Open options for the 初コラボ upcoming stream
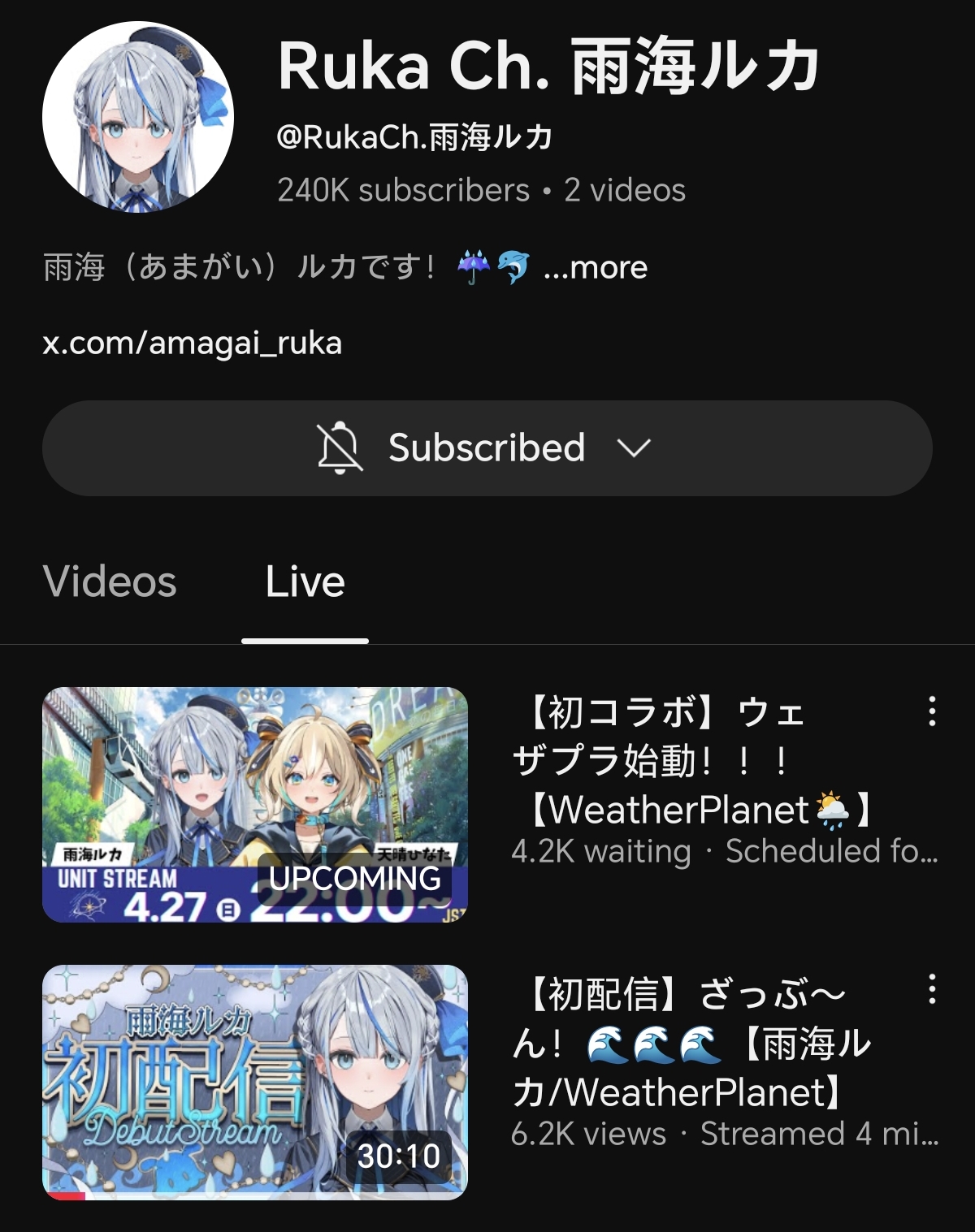This screenshot has height=1232, width=975. [x=932, y=711]
